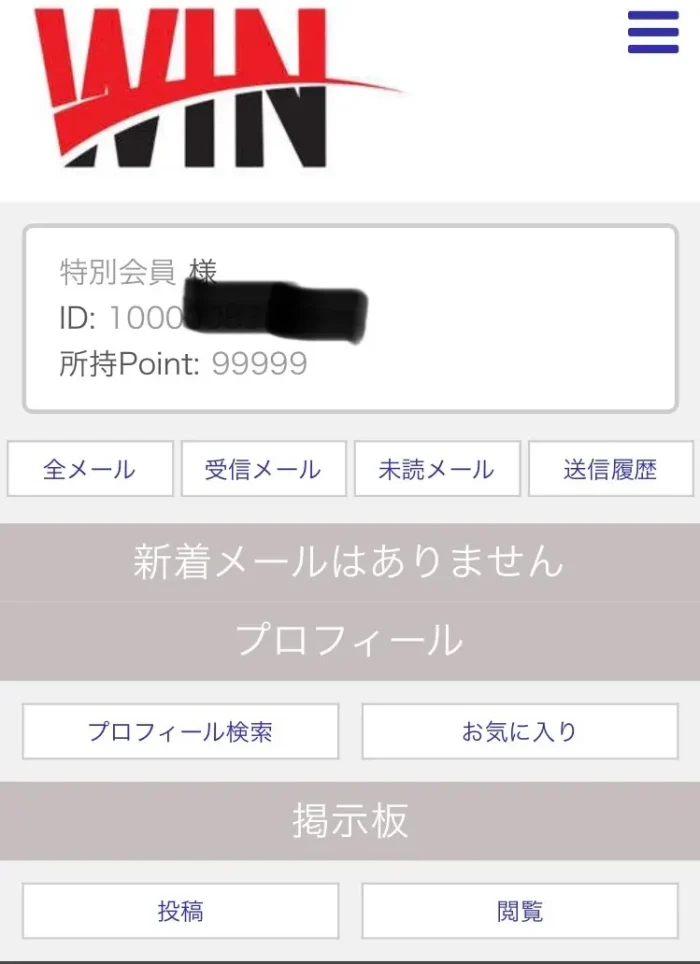Open プロフィール検索 profile search
The width and height of the screenshot is (700, 964).
[181, 731]
